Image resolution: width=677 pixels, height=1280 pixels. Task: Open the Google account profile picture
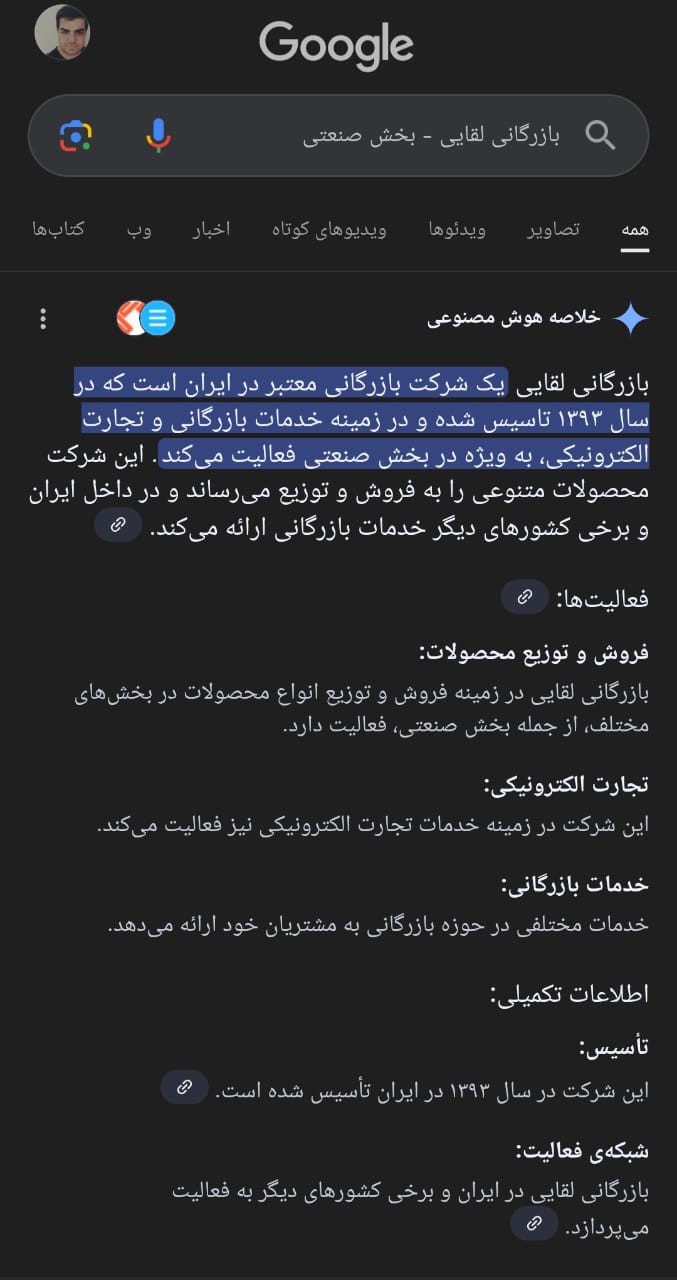62,33
